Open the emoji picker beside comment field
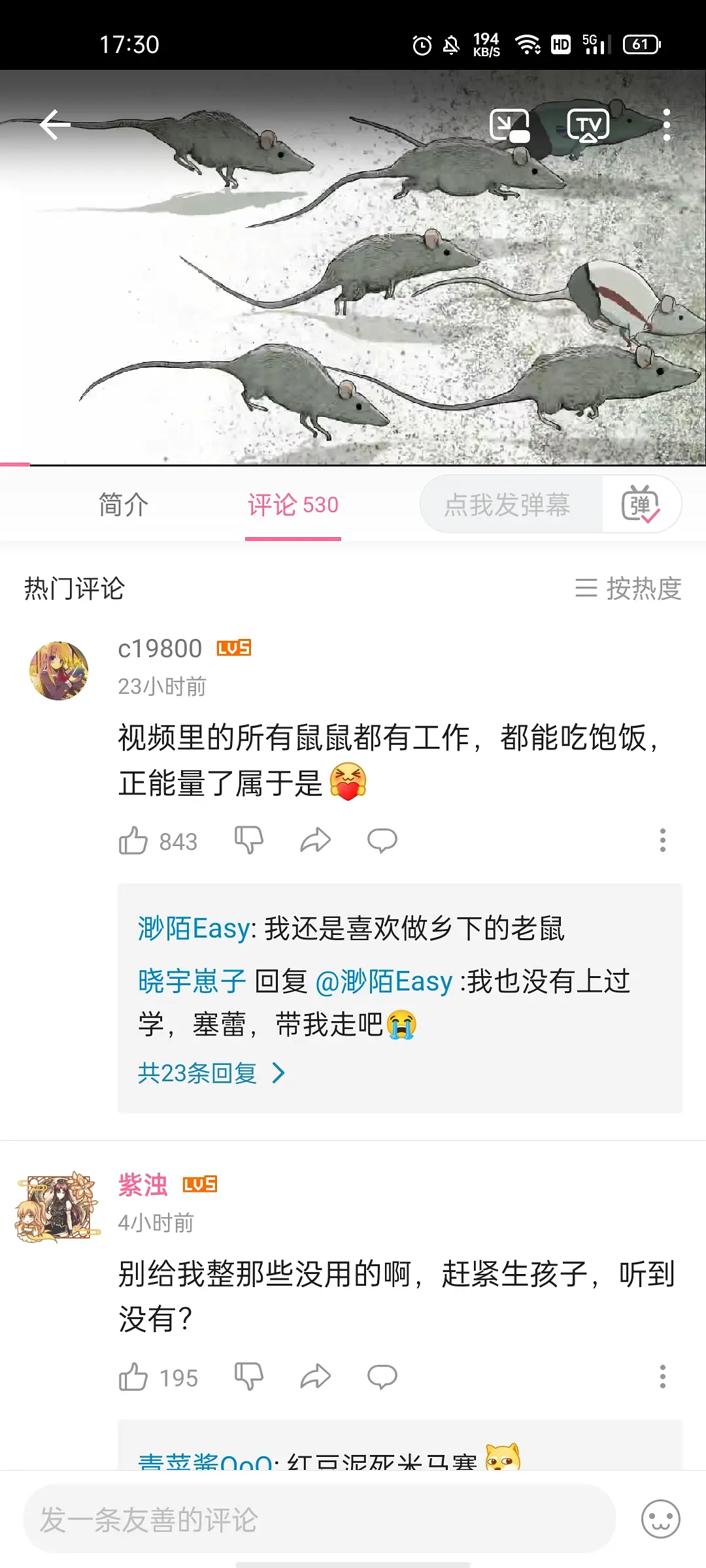Screen dimensions: 706x1568 click(x=660, y=1520)
